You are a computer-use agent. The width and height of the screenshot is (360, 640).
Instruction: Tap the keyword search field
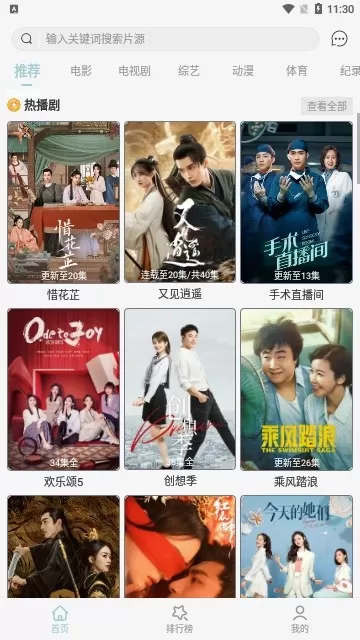tap(165, 39)
